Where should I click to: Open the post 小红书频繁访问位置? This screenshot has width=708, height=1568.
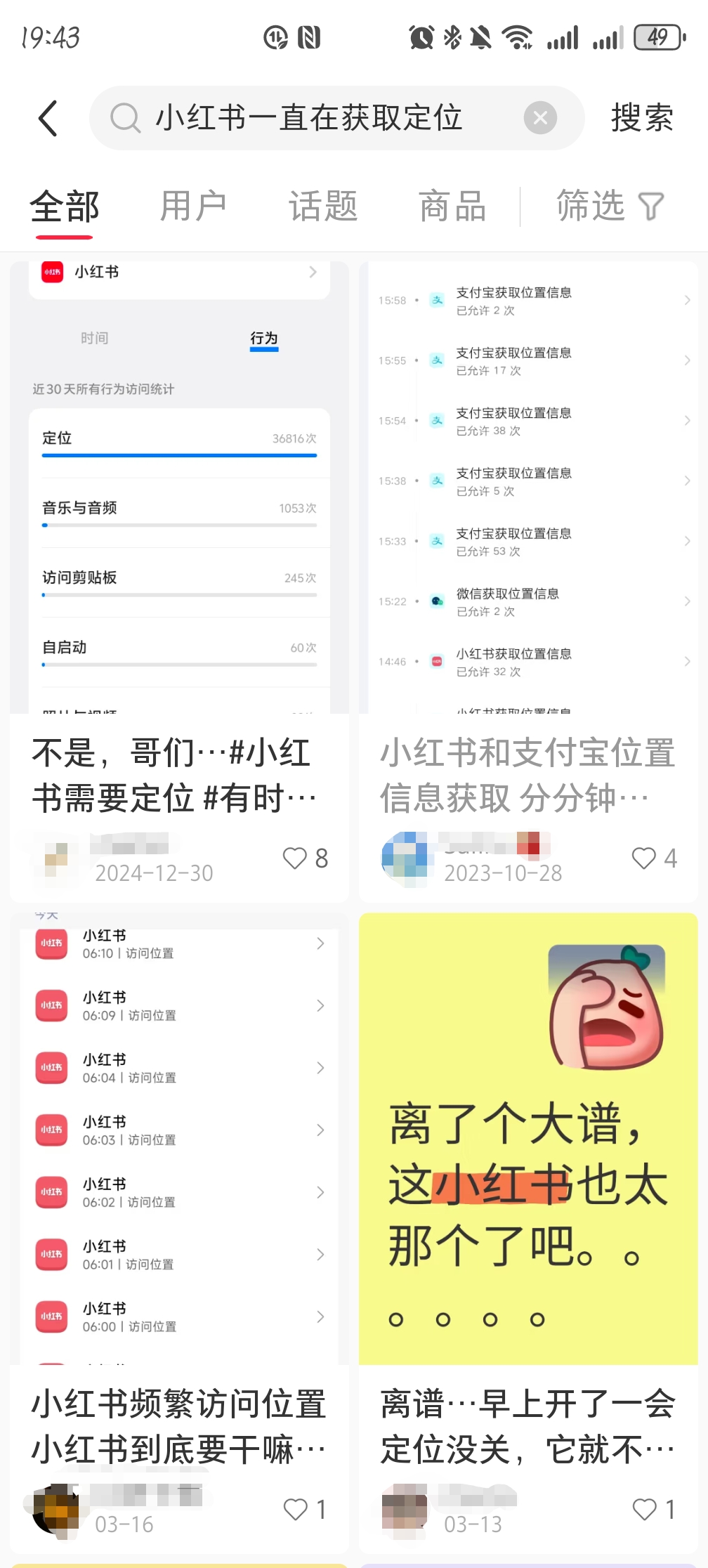click(x=178, y=1427)
